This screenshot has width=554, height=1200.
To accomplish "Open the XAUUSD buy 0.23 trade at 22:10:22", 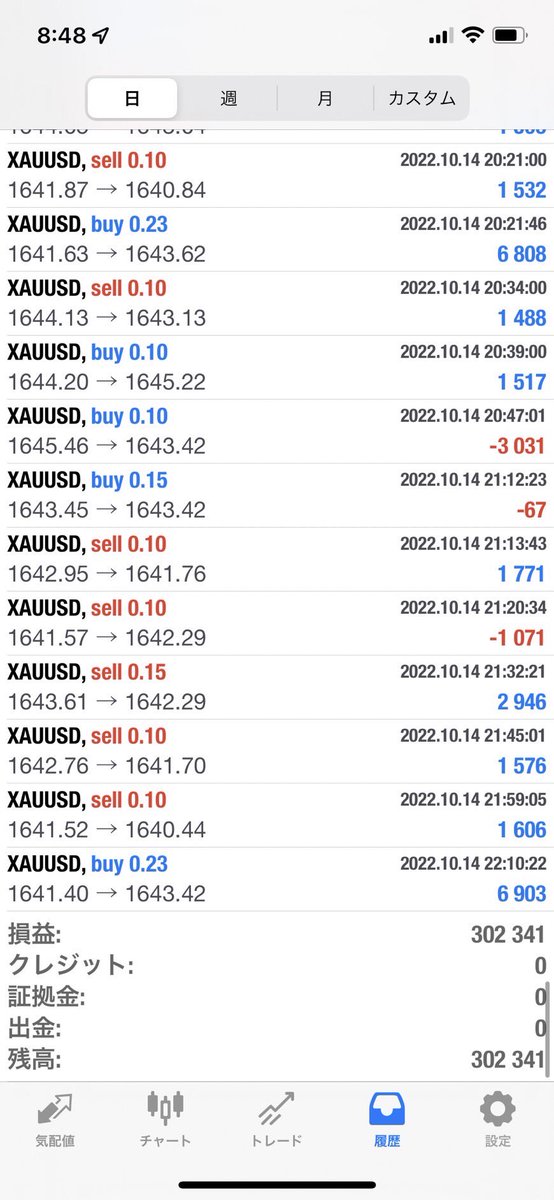I will click(x=277, y=880).
